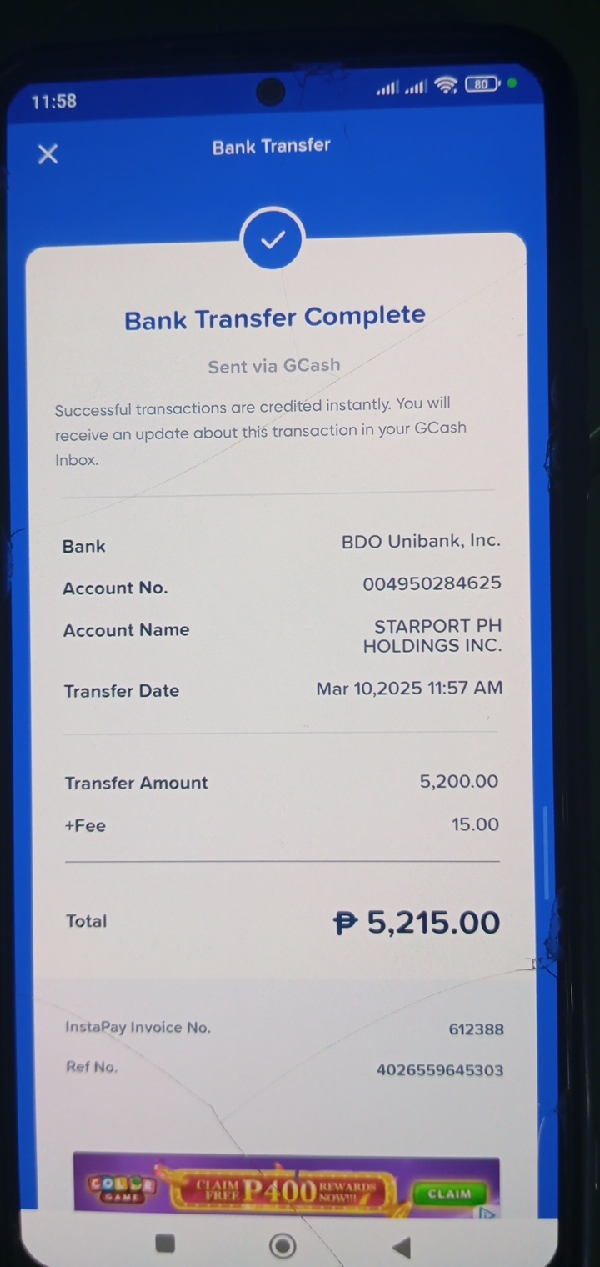Tap CLAIM on the P400 rewards ad

tap(449, 1193)
